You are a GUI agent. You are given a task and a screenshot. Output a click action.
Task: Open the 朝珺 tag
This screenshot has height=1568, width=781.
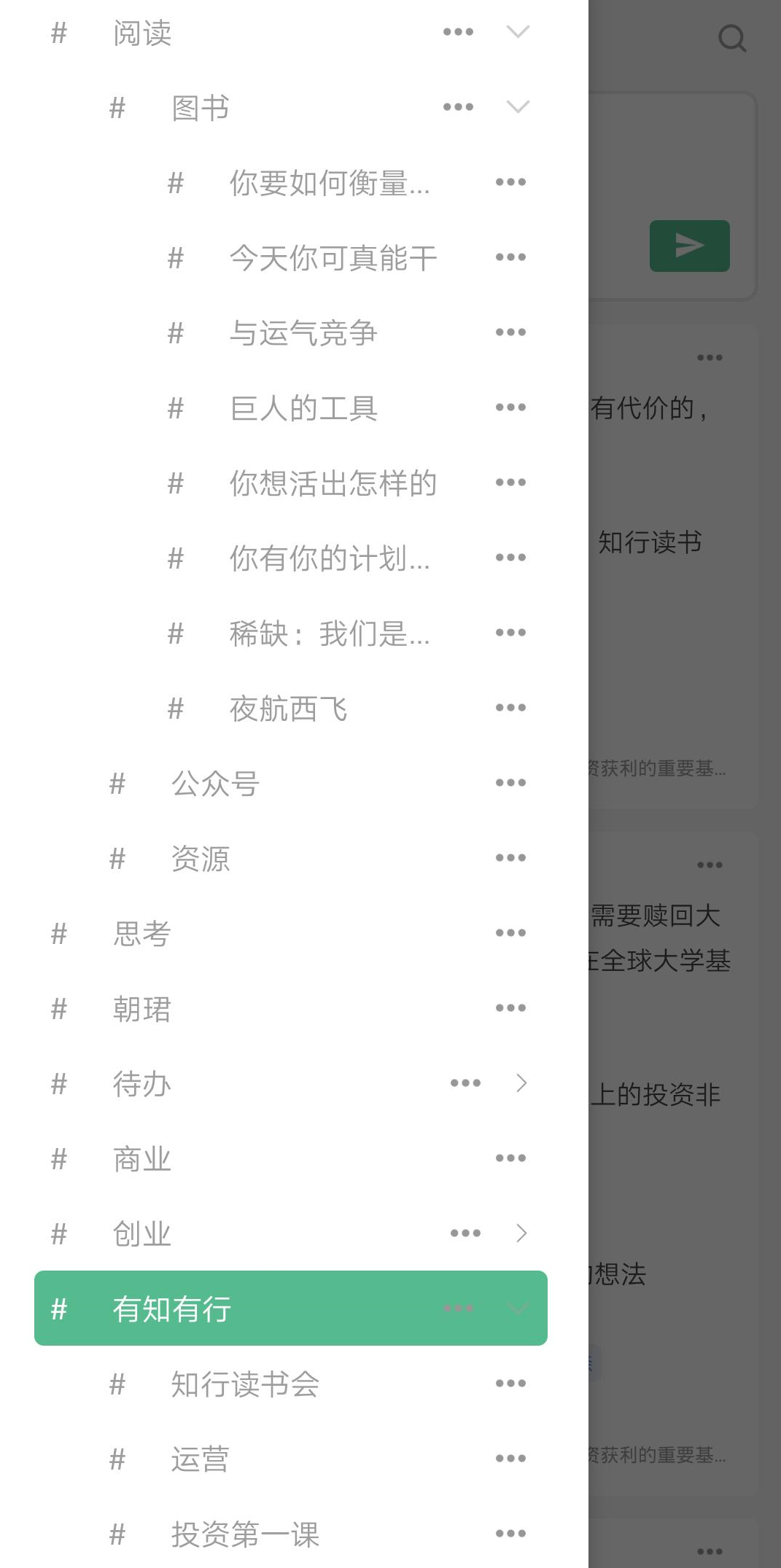(x=142, y=1009)
